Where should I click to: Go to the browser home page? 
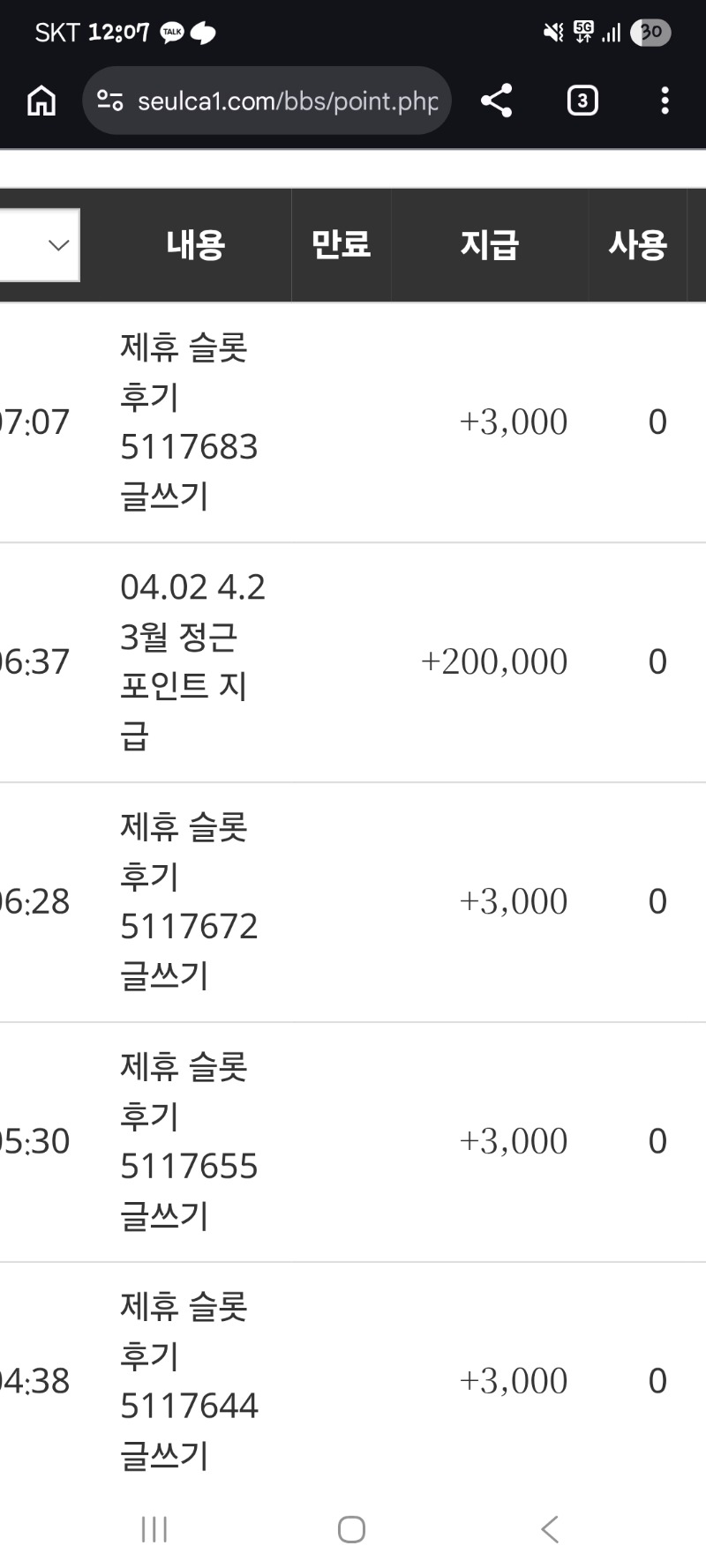(41, 101)
